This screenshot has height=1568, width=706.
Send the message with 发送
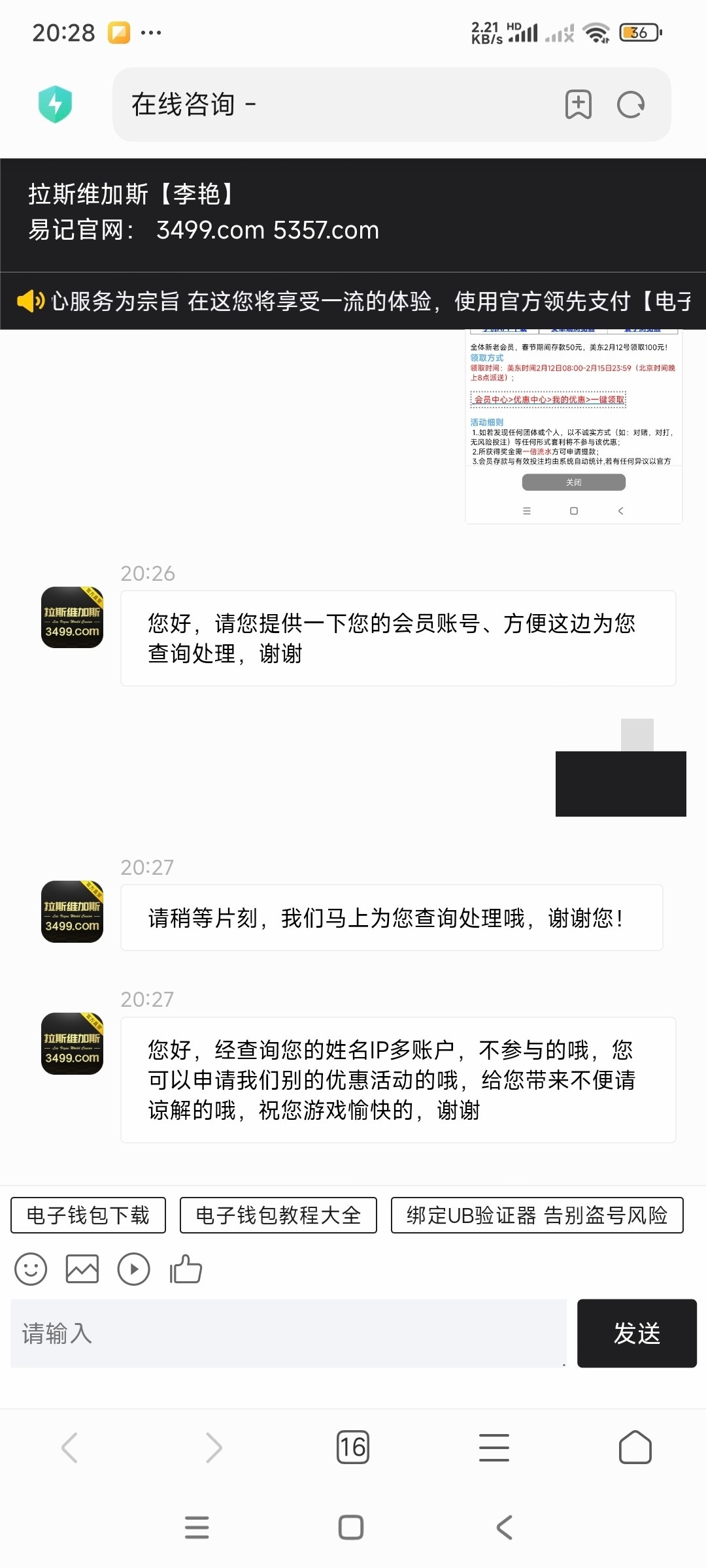click(x=637, y=1333)
